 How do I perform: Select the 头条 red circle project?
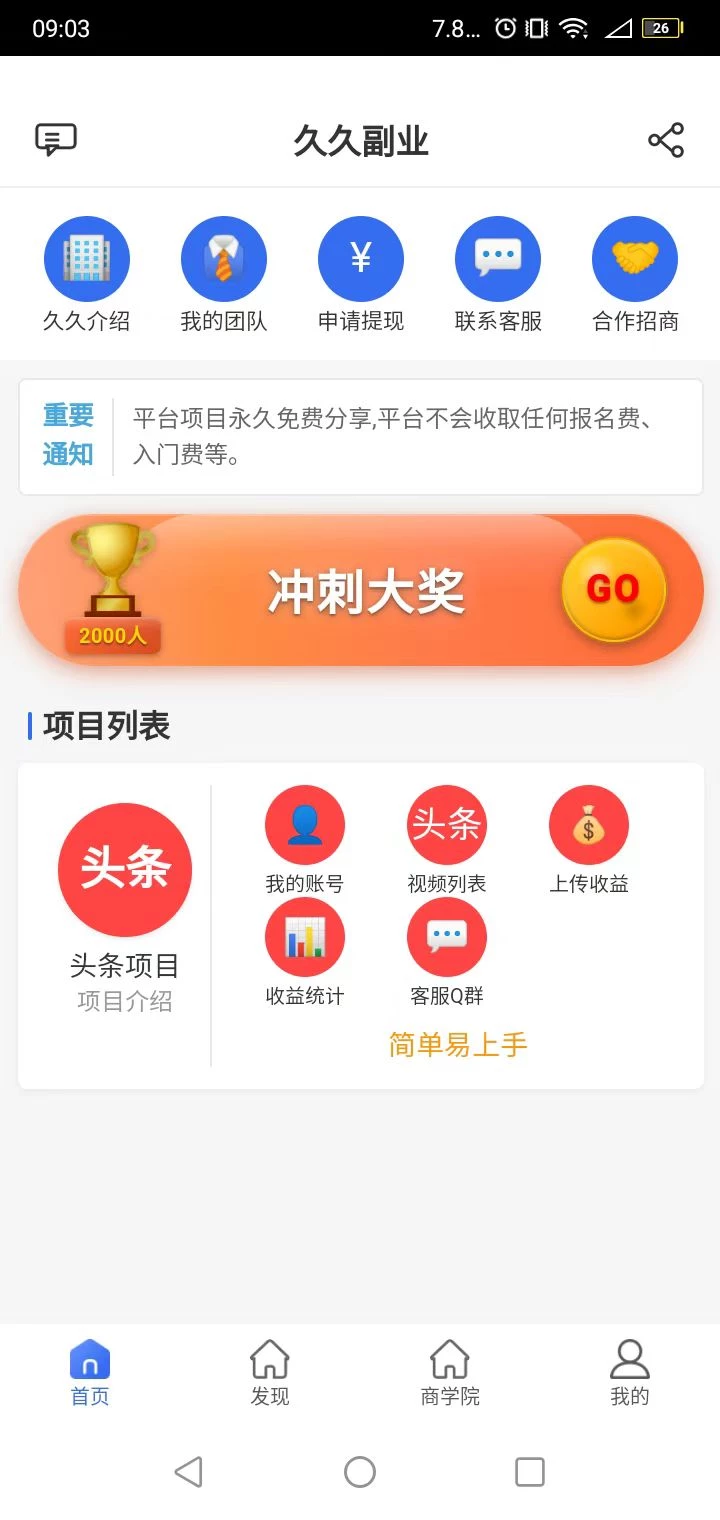[x=124, y=868]
